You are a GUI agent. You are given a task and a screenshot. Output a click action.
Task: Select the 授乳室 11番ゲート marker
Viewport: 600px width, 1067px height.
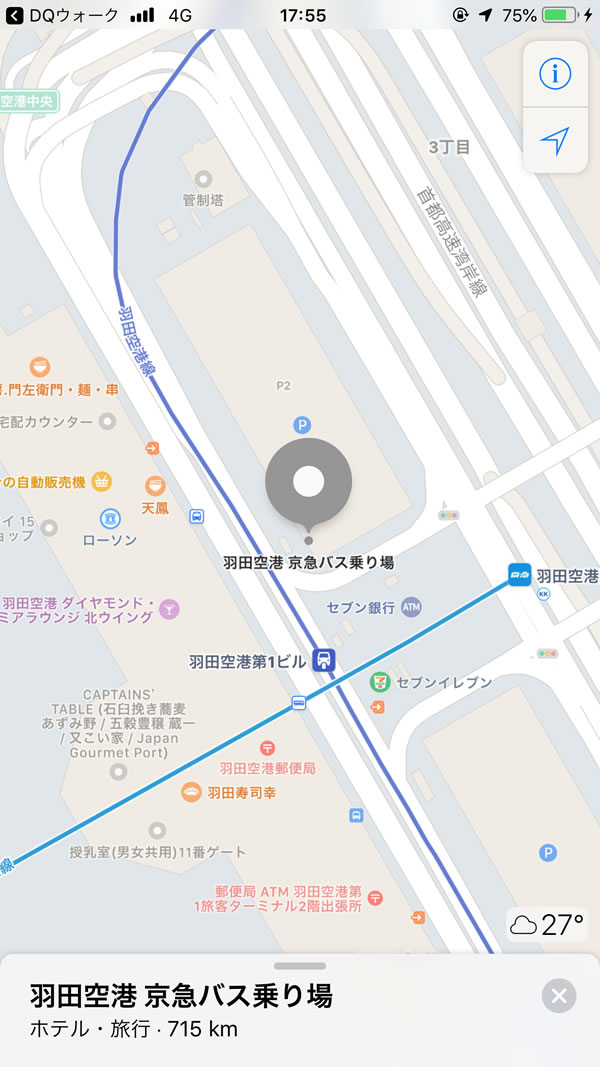tap(156, 830)
